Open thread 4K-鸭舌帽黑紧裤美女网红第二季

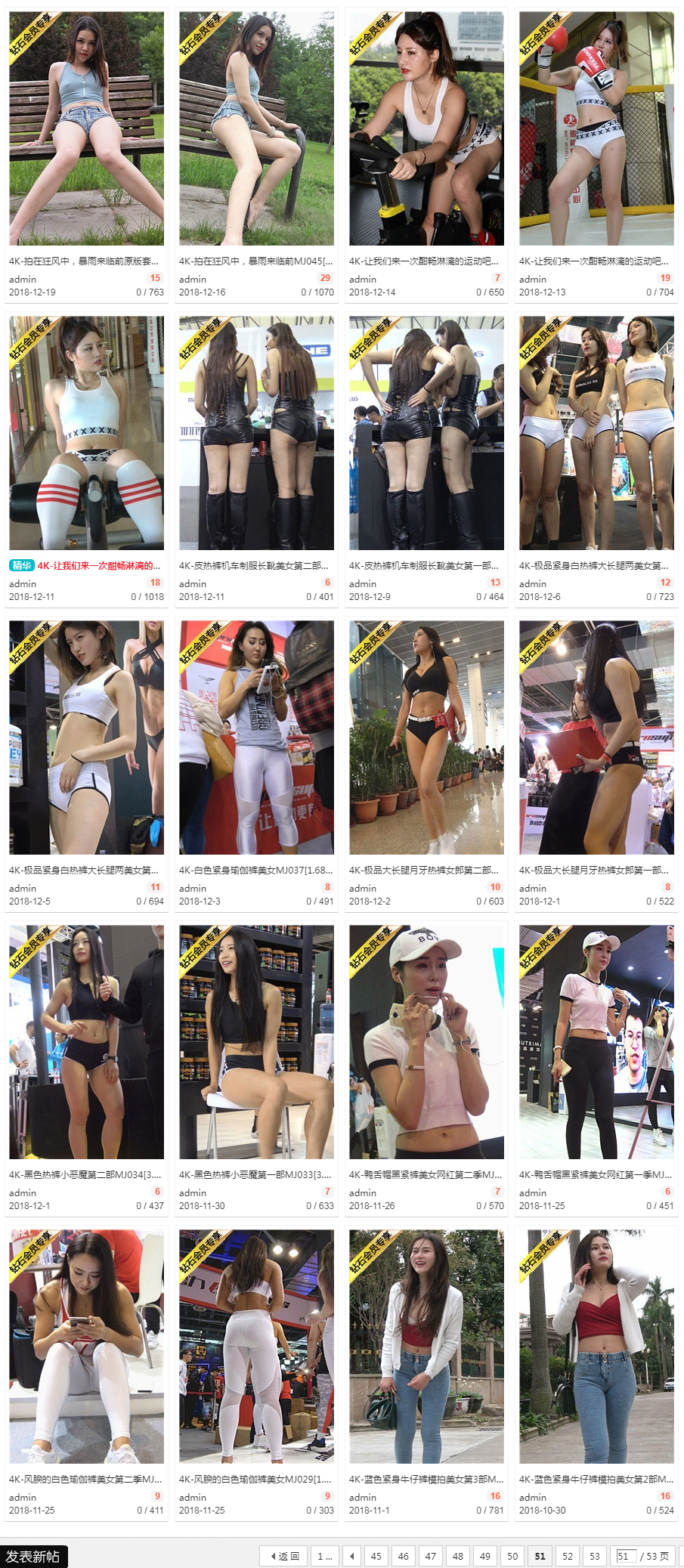(426, 1174)
